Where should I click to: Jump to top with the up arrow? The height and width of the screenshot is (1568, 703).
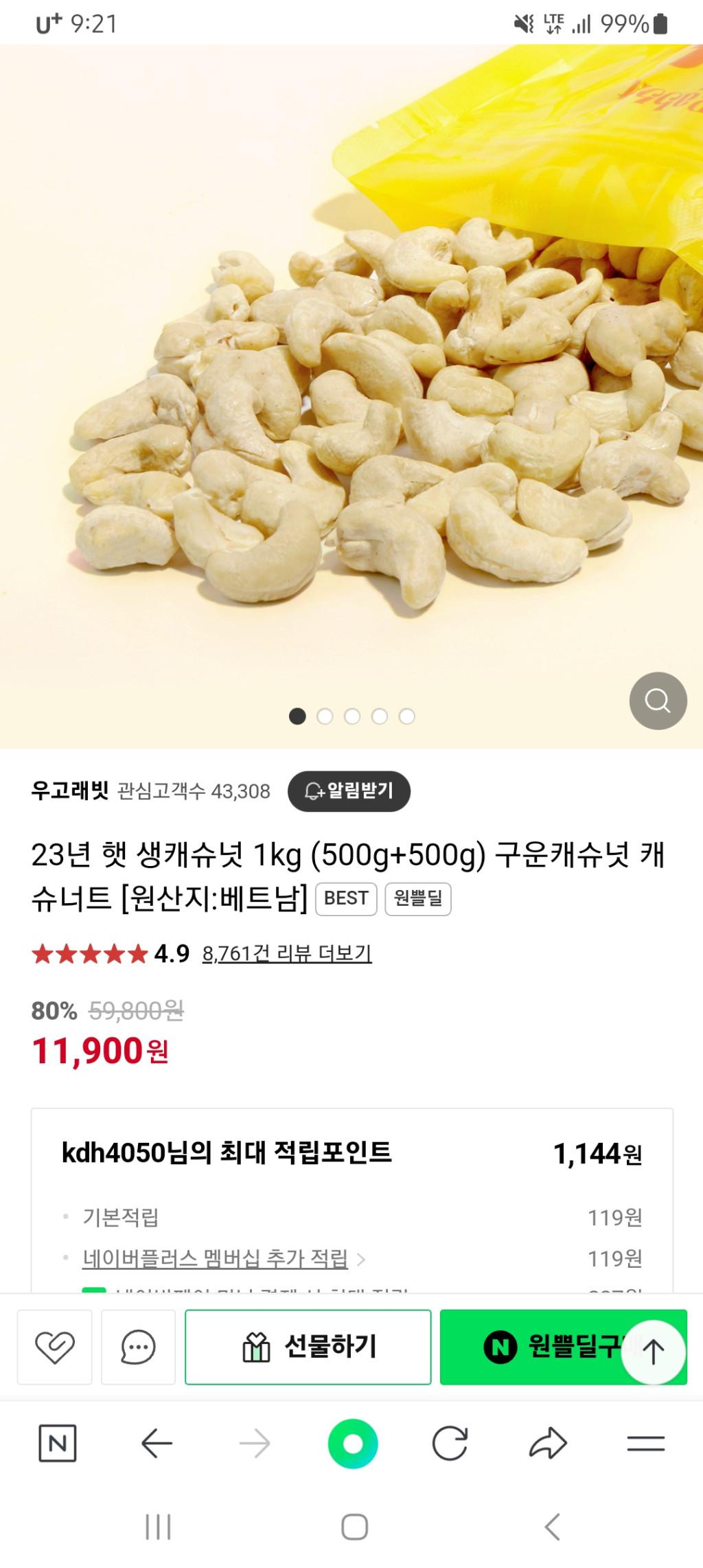pyautogui.click(x=653, y=1352)
